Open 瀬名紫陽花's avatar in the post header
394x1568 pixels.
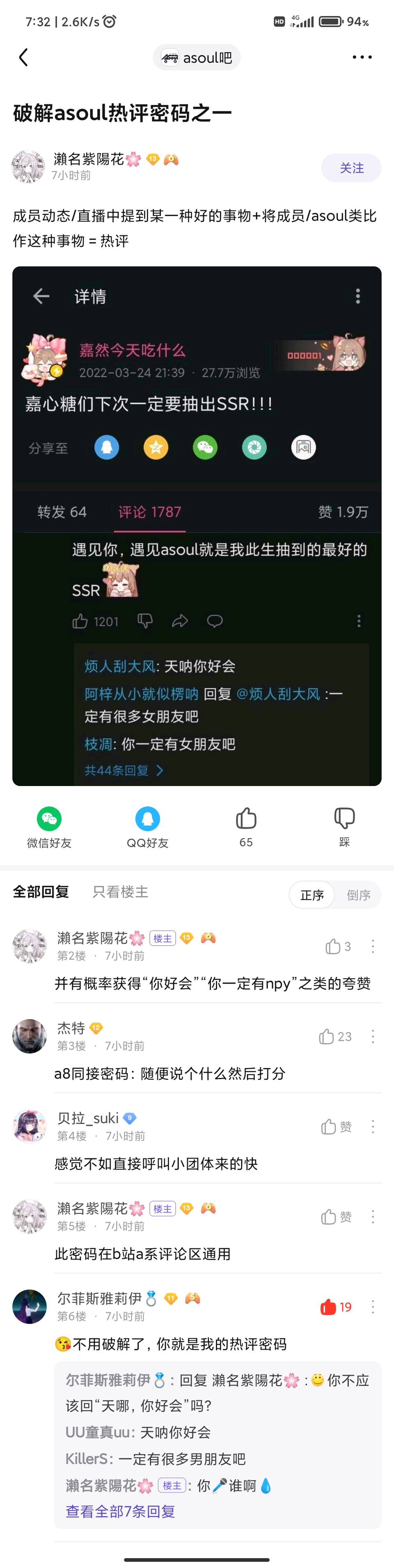(29, 166)
